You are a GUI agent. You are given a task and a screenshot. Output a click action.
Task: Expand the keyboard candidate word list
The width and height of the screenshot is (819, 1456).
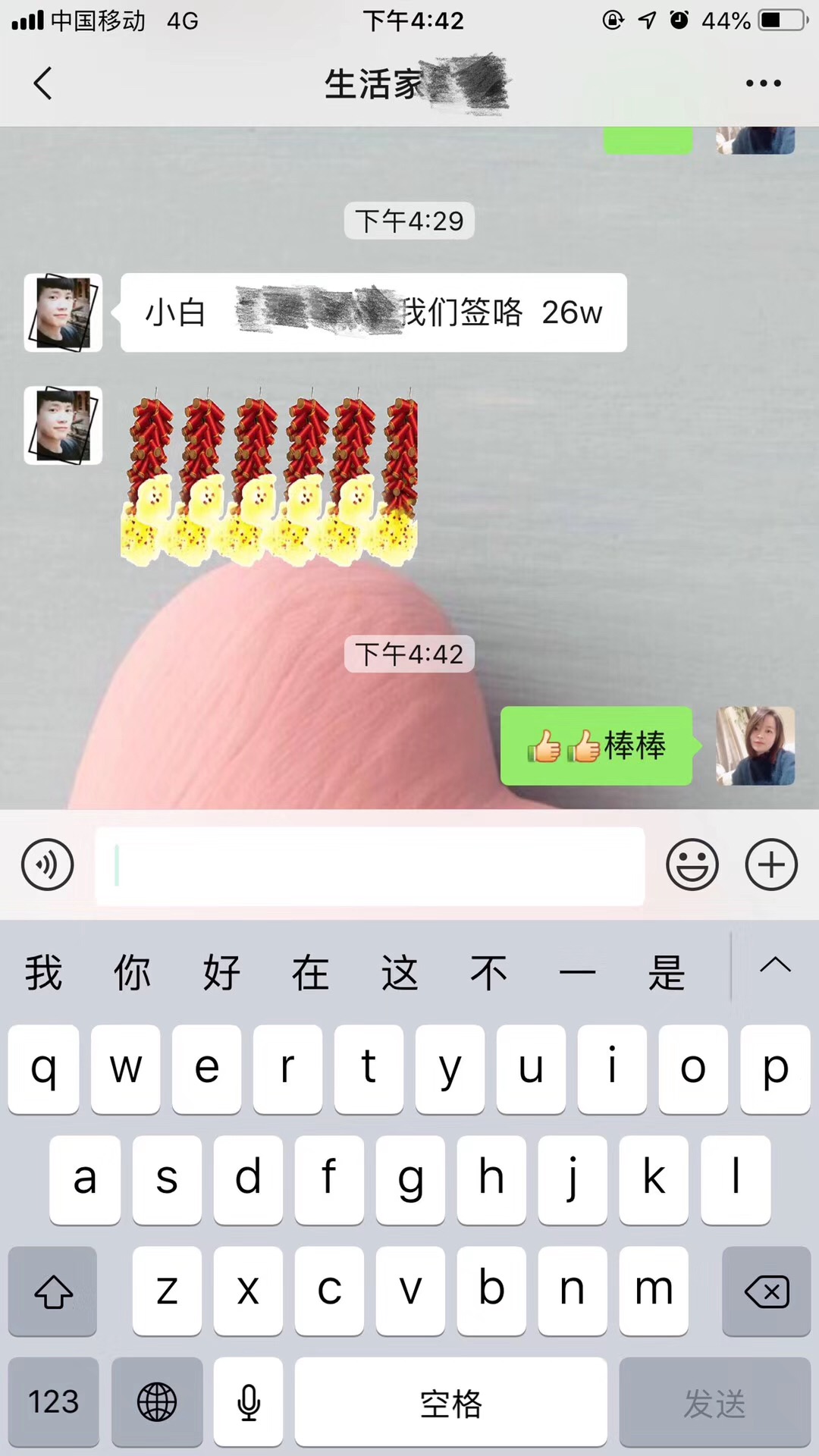pyautogui.click(x=775, y=966)
